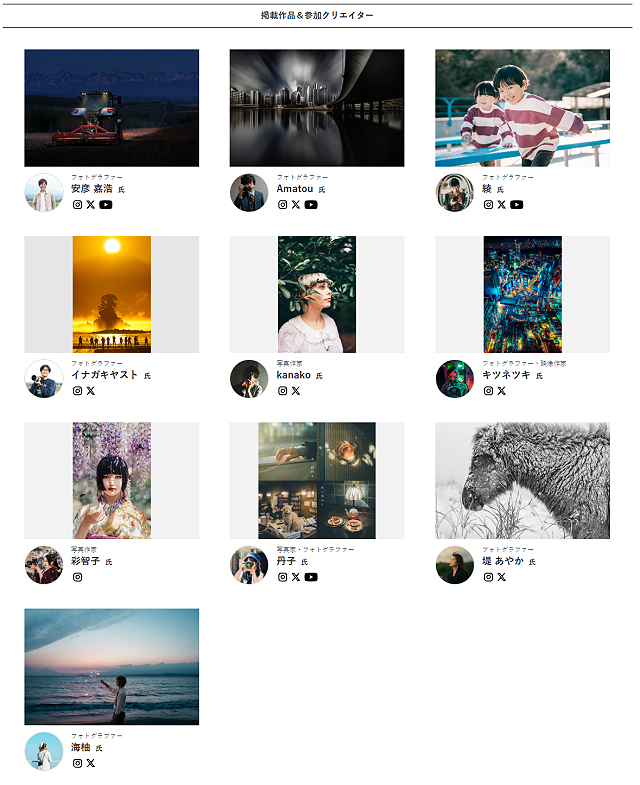Visit 丹子's X account
Viewport: 640px width, 785px height.
pos(296,577)
